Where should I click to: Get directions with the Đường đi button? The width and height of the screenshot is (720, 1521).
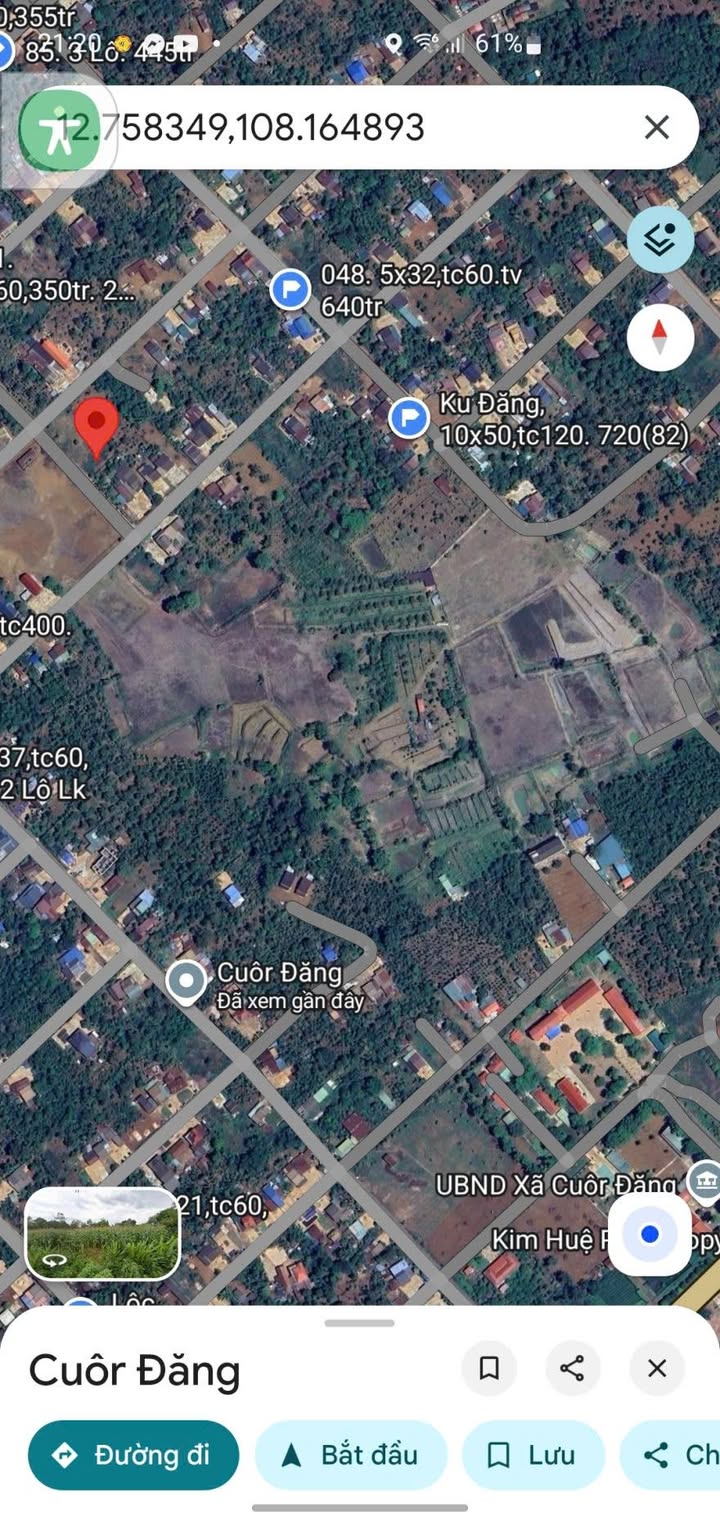pyautogui.click(x=133, y=1455)
